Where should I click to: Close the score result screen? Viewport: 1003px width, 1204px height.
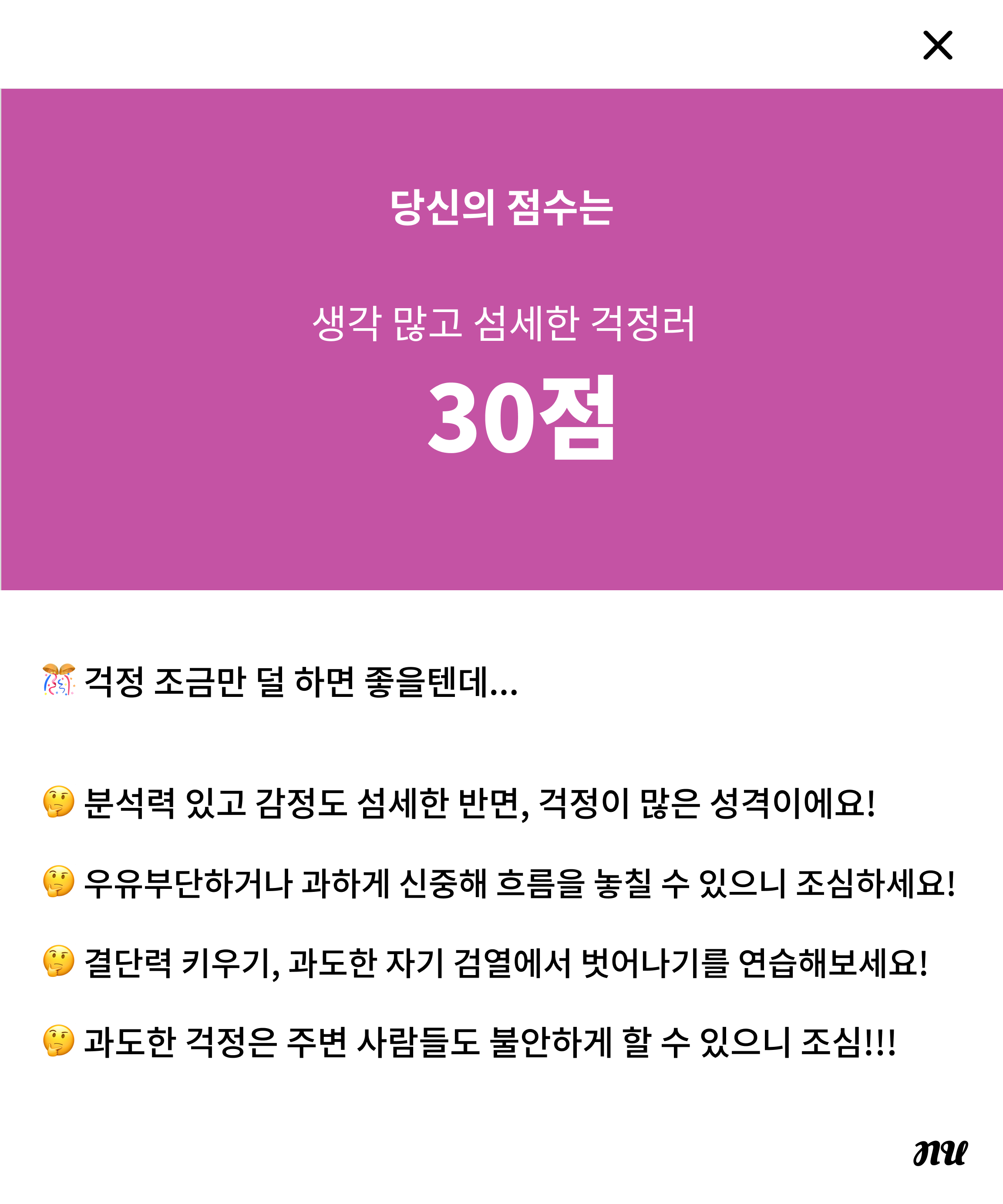[x=938, y=45]
